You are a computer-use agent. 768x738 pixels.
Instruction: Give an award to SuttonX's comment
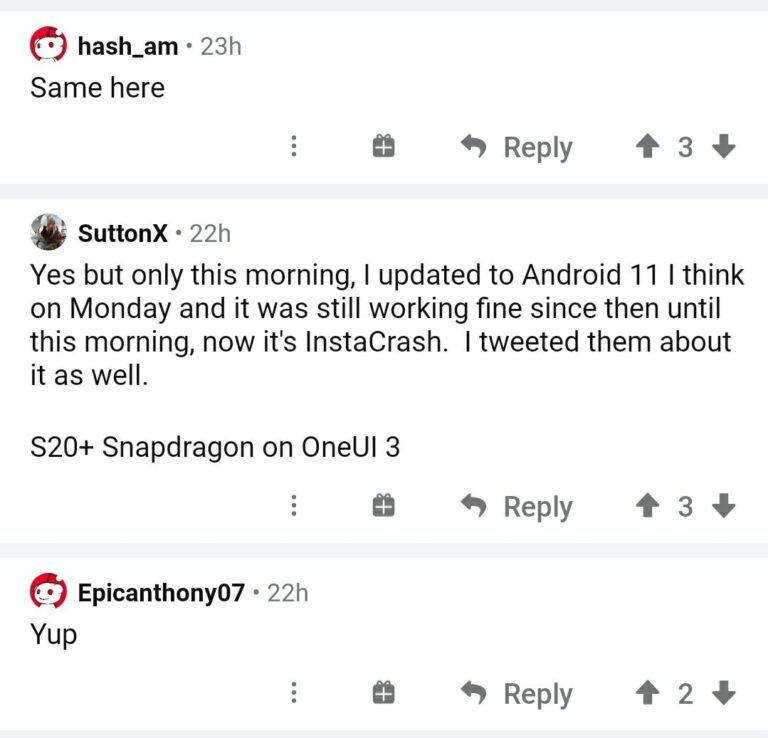383,506
